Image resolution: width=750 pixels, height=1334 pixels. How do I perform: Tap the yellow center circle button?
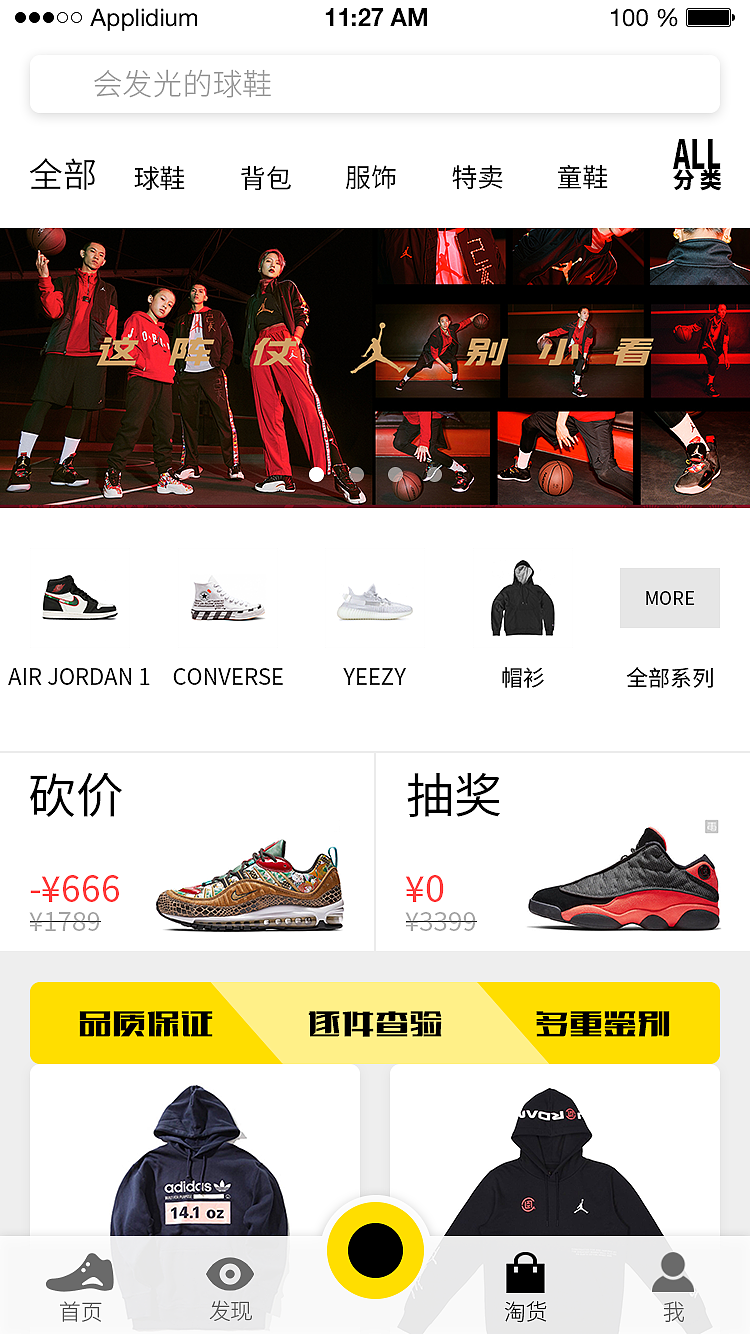pyautogui.click(x=375, y=1250)
